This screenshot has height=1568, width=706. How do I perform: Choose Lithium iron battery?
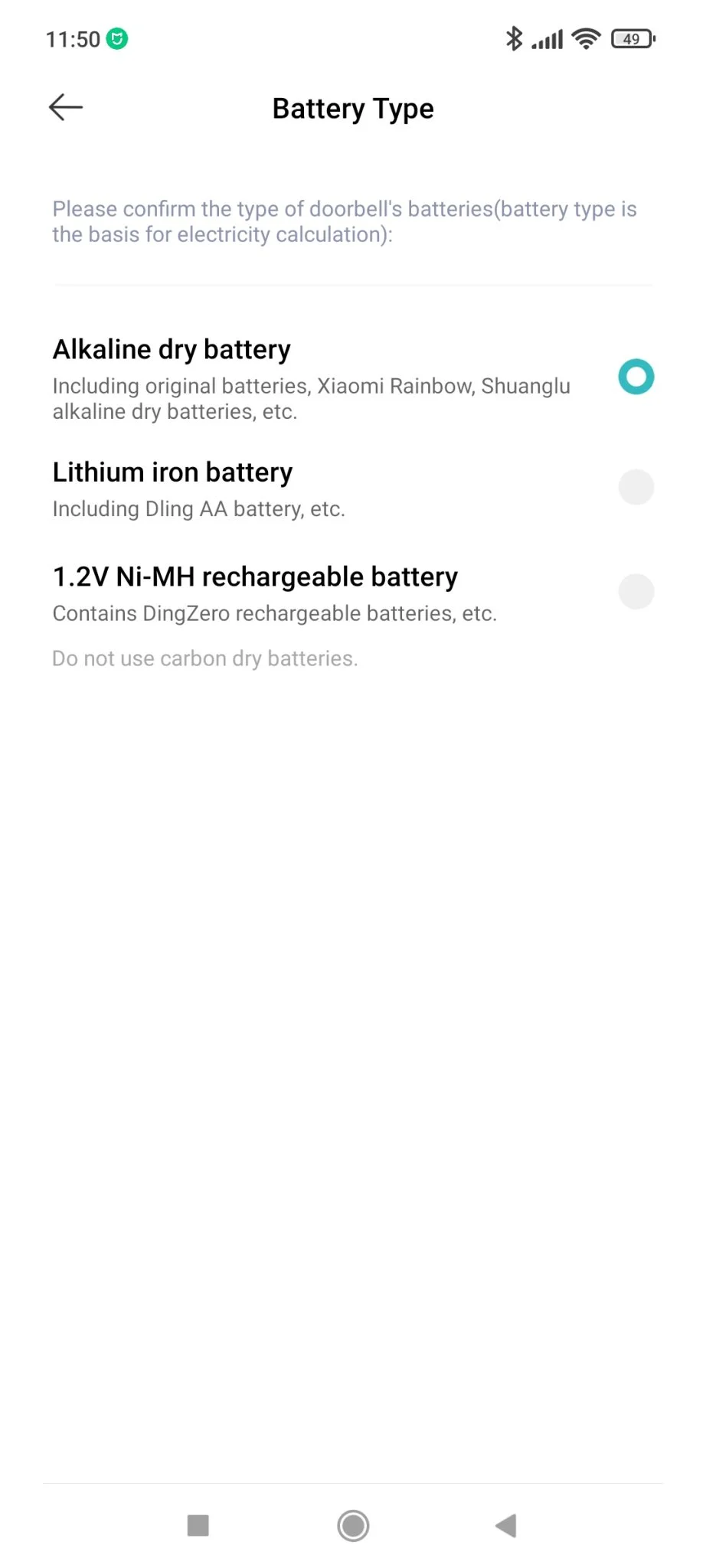pos(353,488)
